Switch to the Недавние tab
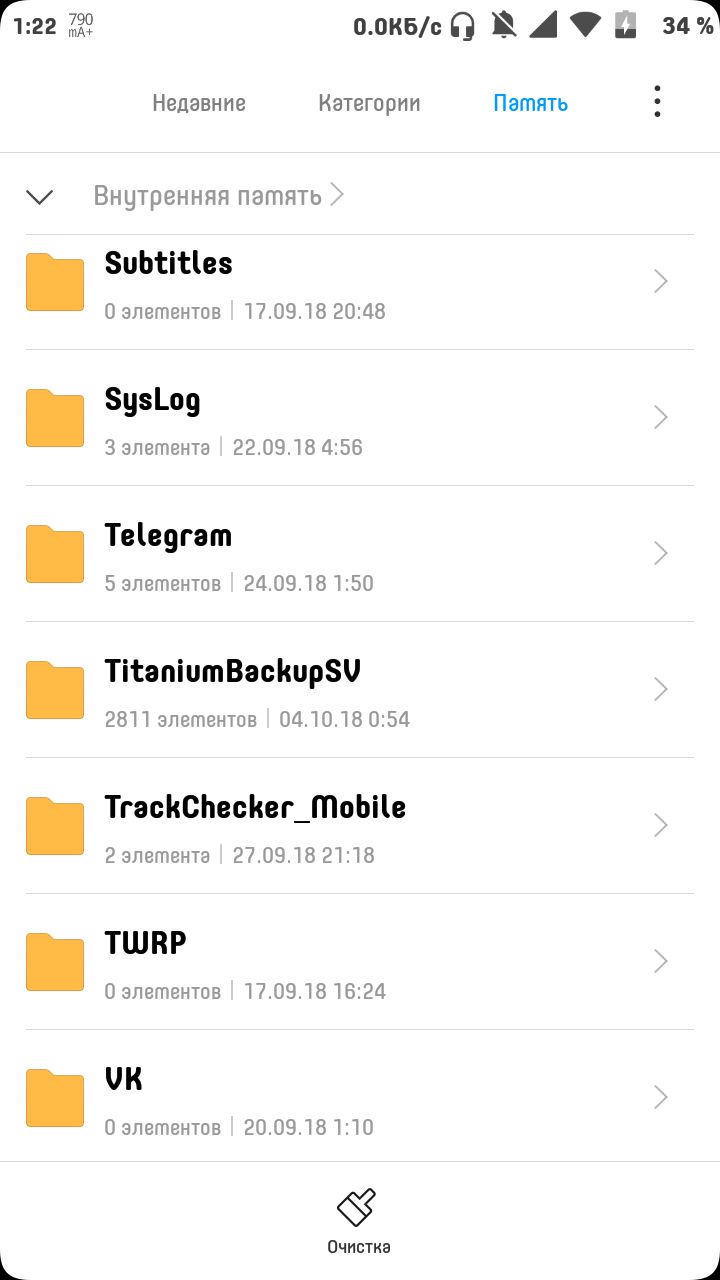The image size is (720, 1280). pos(199,103)
